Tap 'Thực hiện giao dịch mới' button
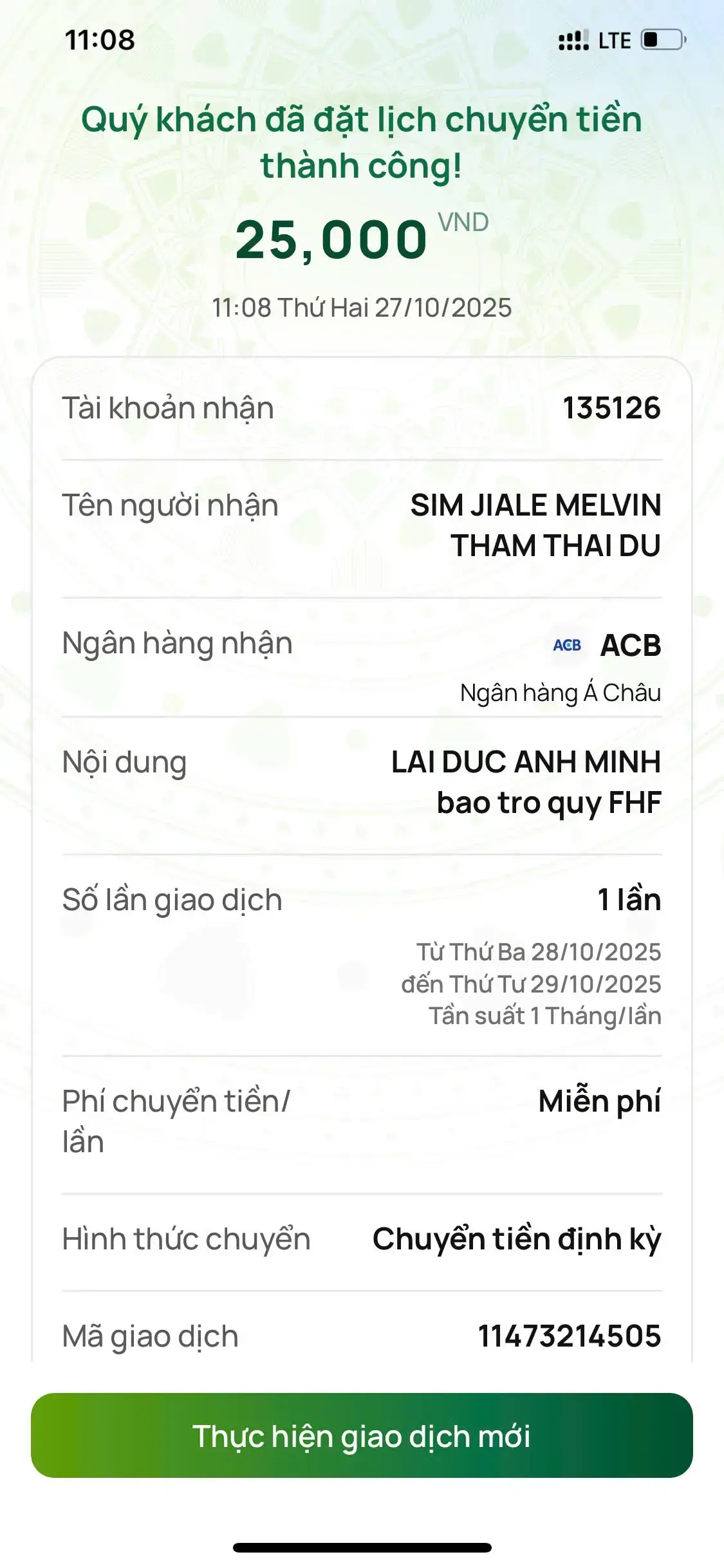This screenshot has width=724, height=1568. click(x=362, y=1435)
